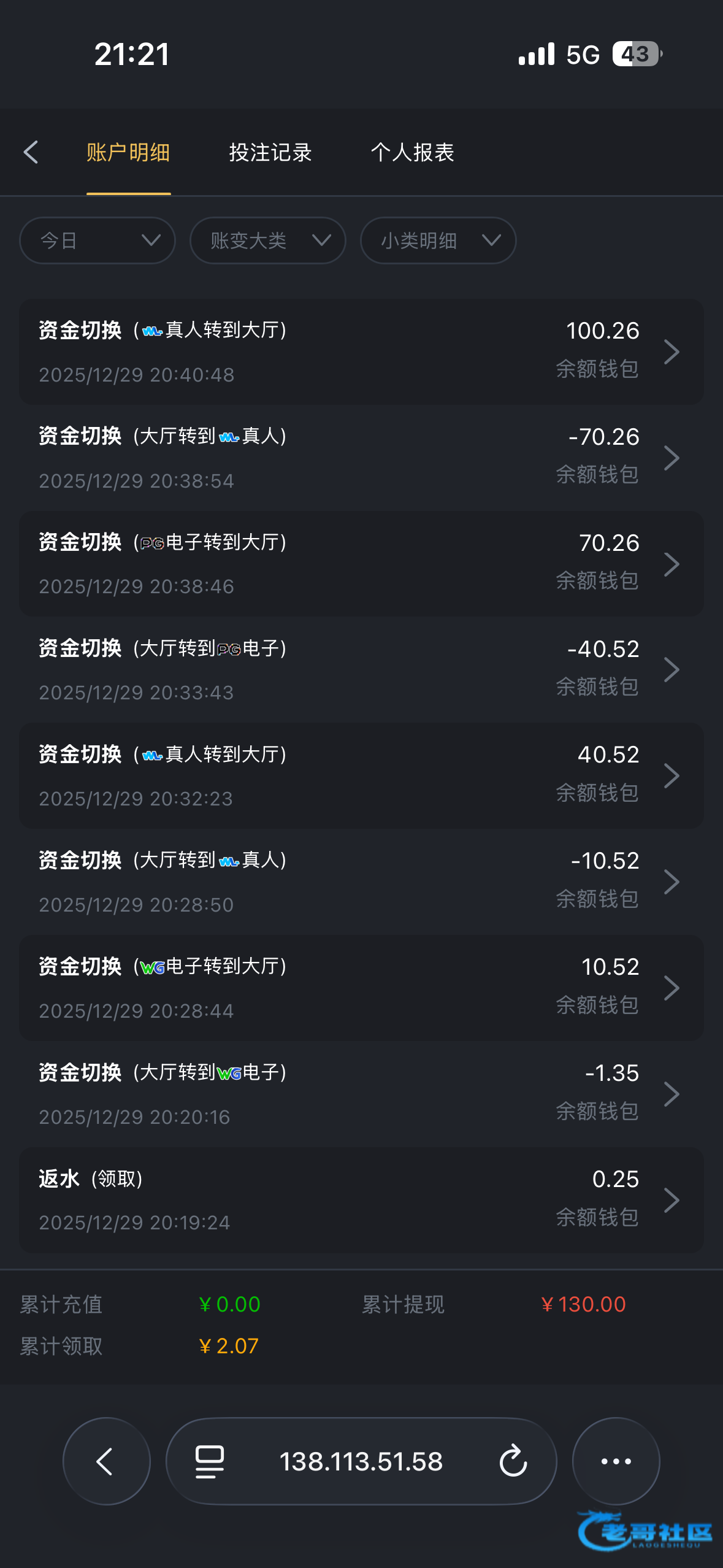Tap the browser back button
The width and height of the screenshot is (723, 1568).
coord(106,1461)
